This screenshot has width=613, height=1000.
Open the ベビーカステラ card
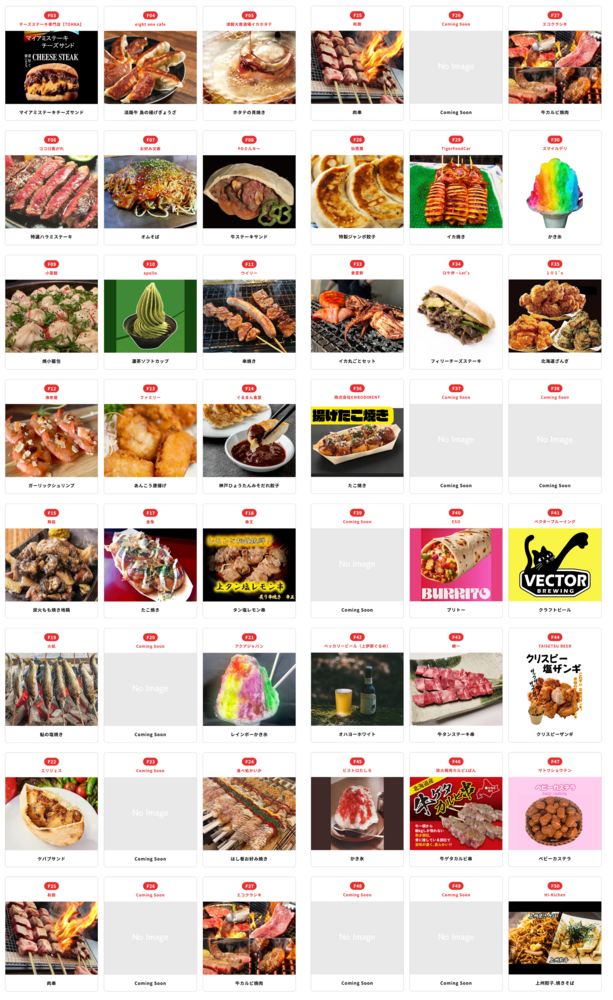555,813
